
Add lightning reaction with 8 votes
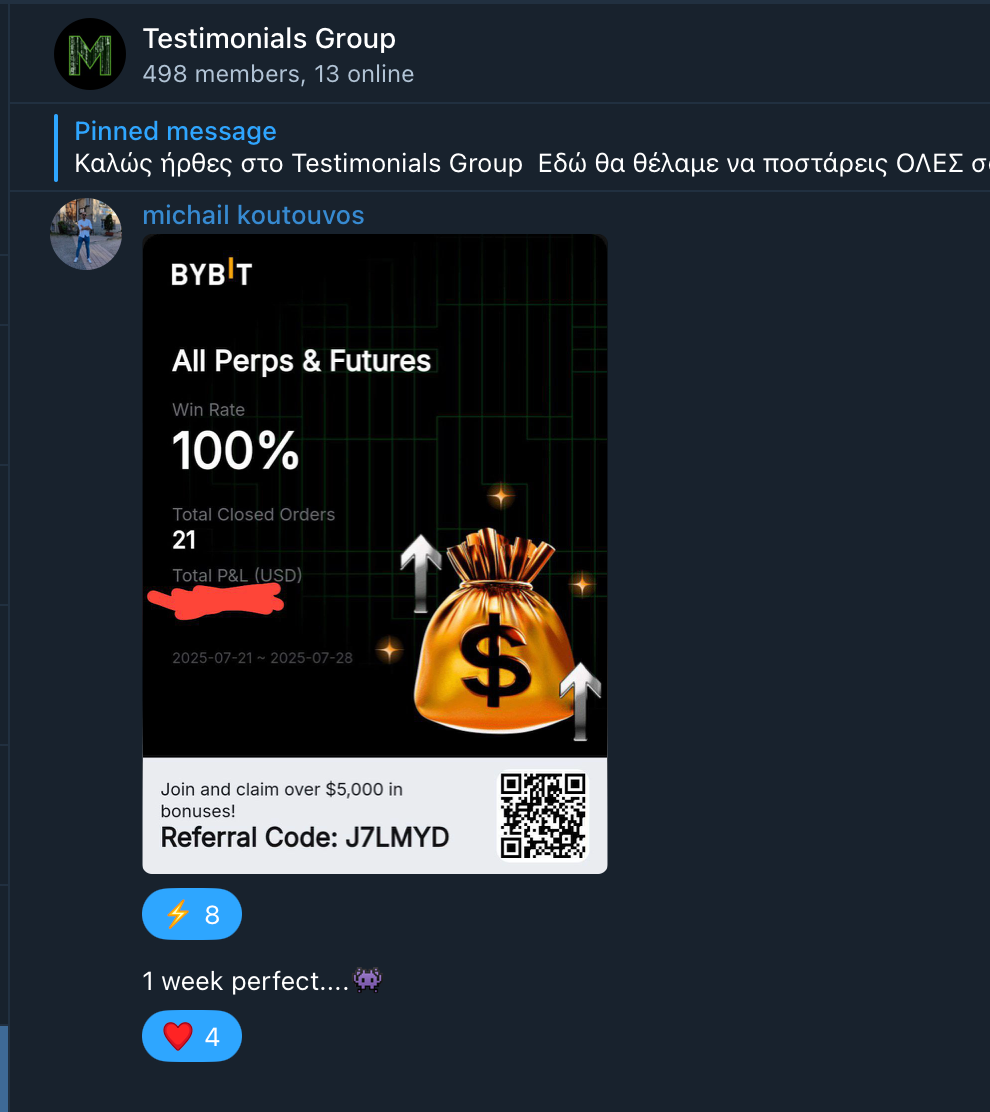(192, 914)
